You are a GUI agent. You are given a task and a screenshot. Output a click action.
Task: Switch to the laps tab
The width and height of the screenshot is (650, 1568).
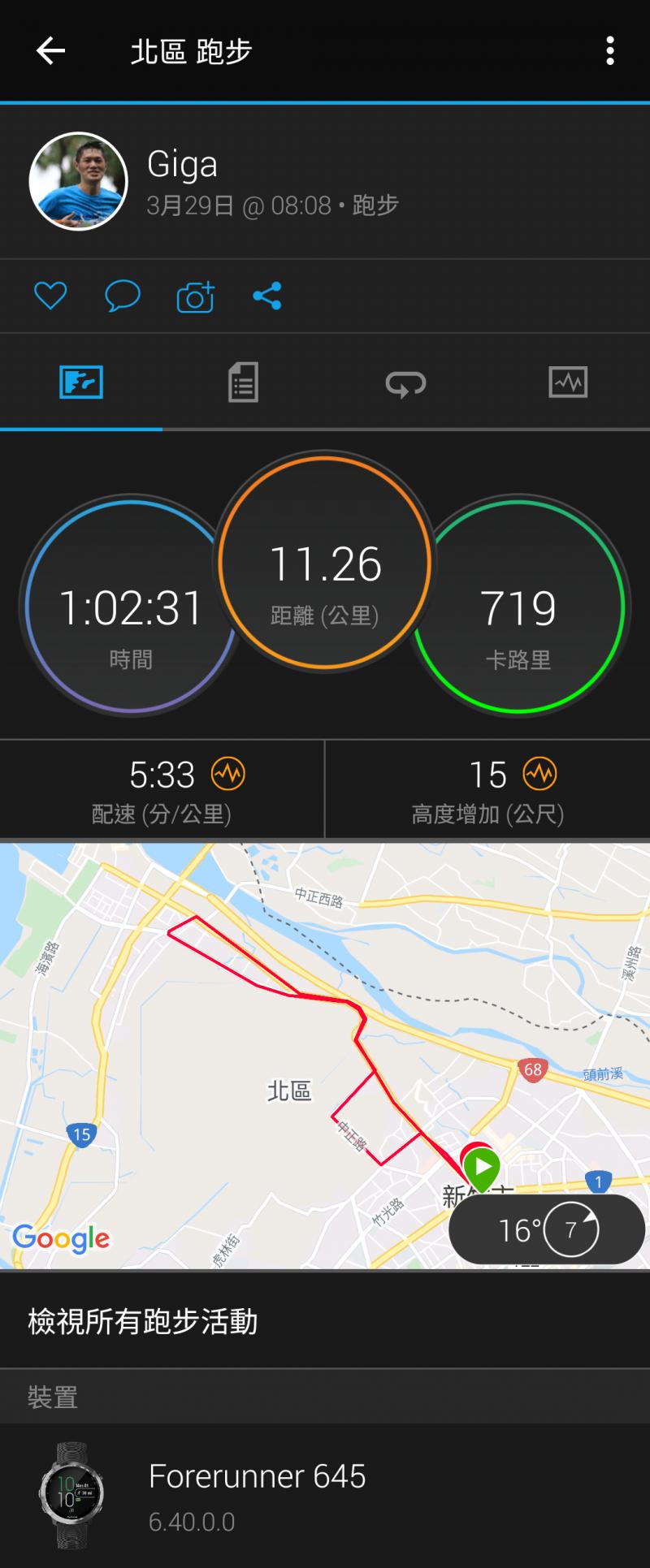(x=405, y=382)
